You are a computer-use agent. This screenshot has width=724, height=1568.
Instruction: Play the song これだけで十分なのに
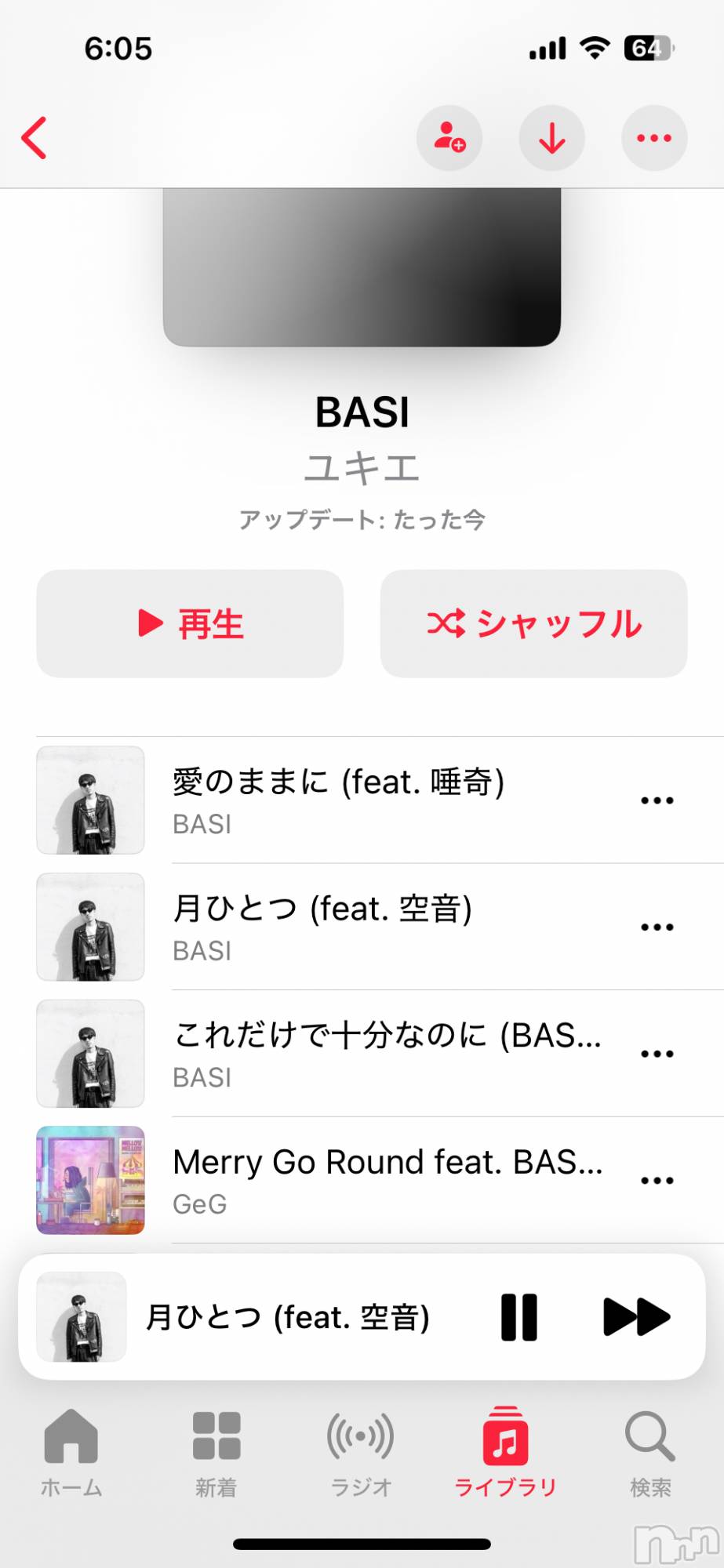coord(384,1054)
